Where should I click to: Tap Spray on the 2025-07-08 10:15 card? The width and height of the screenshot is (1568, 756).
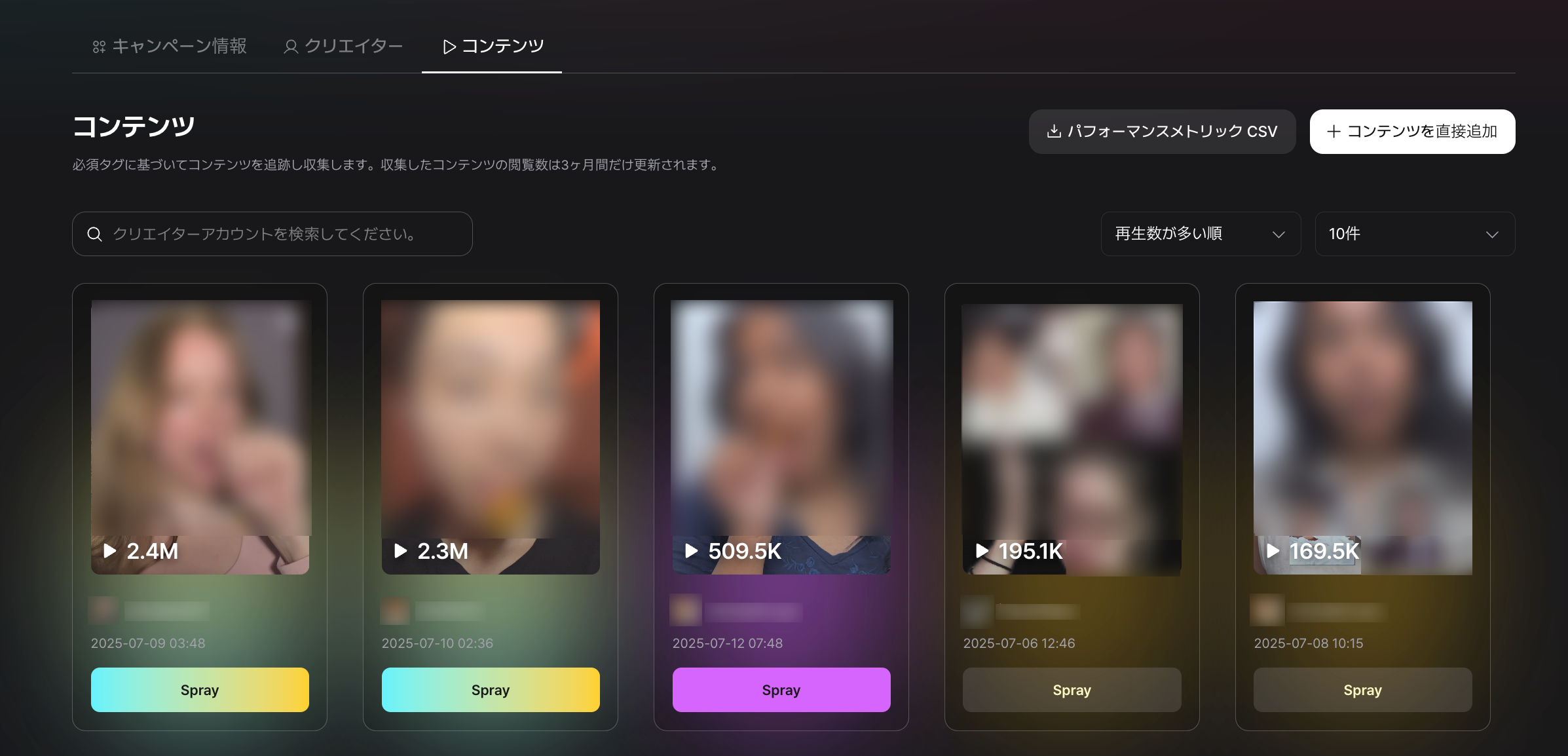[x=1362, y=690]
